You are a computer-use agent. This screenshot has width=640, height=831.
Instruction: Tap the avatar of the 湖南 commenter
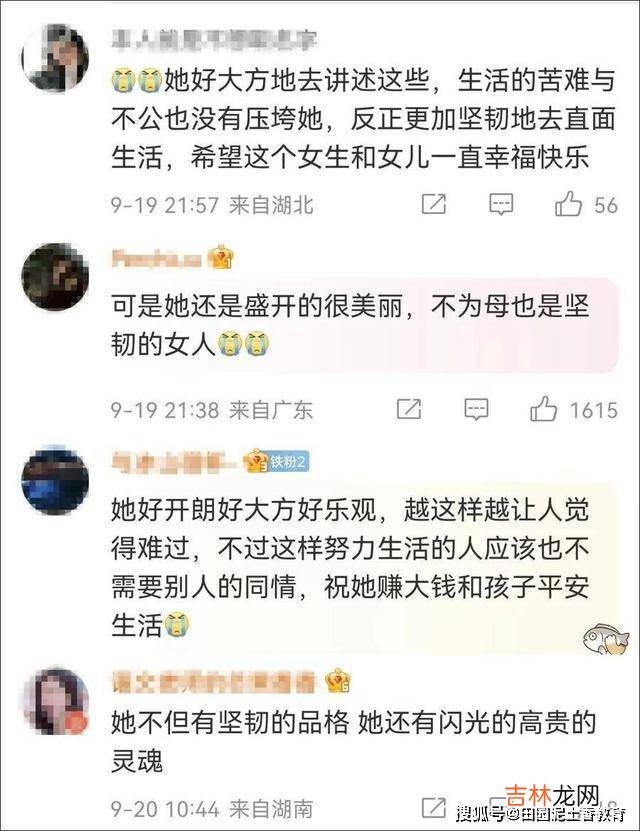point(55,700)
